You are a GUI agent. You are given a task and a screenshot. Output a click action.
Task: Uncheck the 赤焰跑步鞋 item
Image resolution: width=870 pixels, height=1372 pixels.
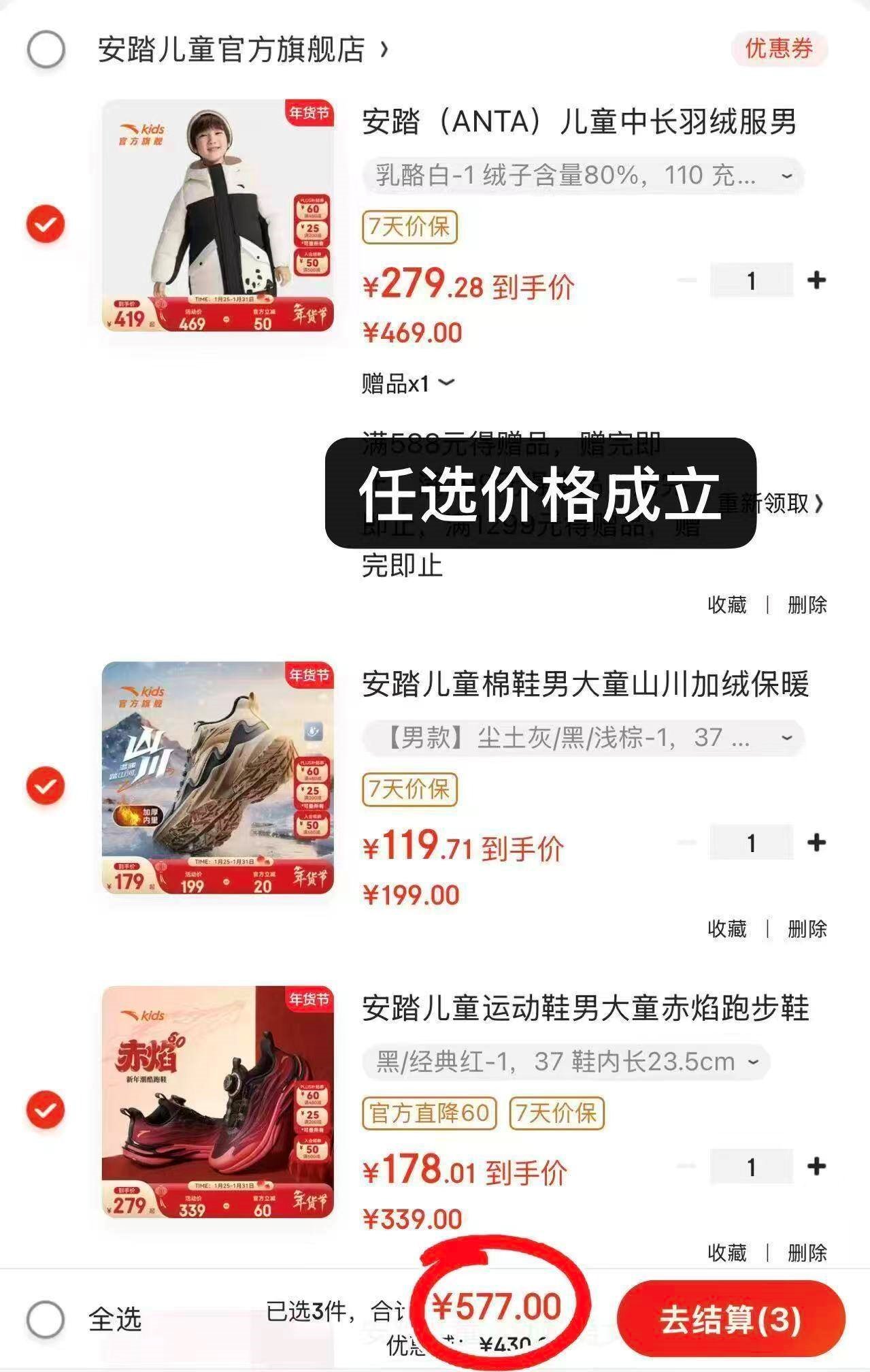46,1110
